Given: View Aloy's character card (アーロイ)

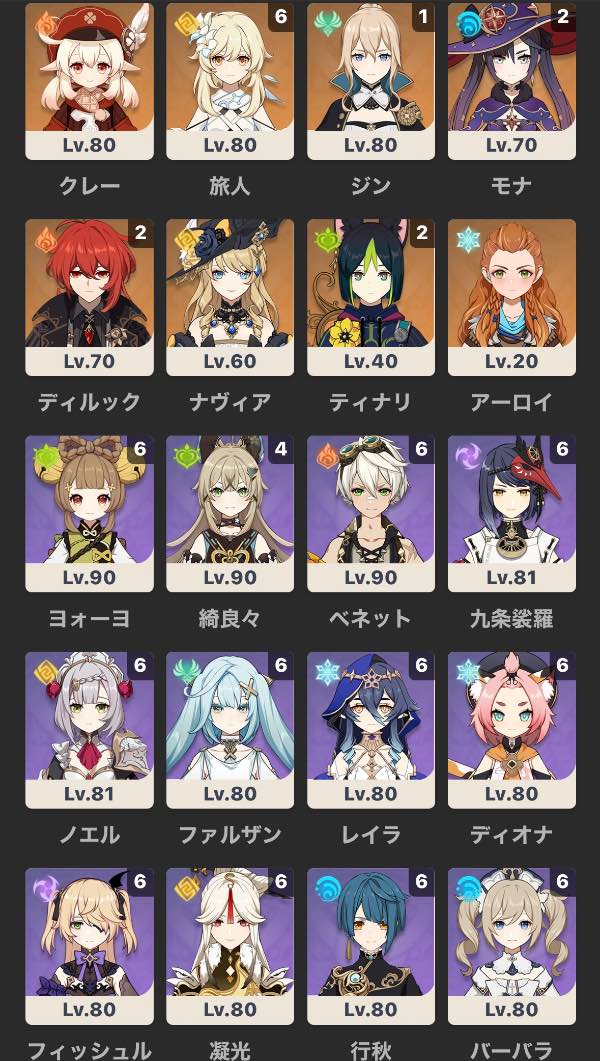Looking at the screenshot, I should point(512,297).
